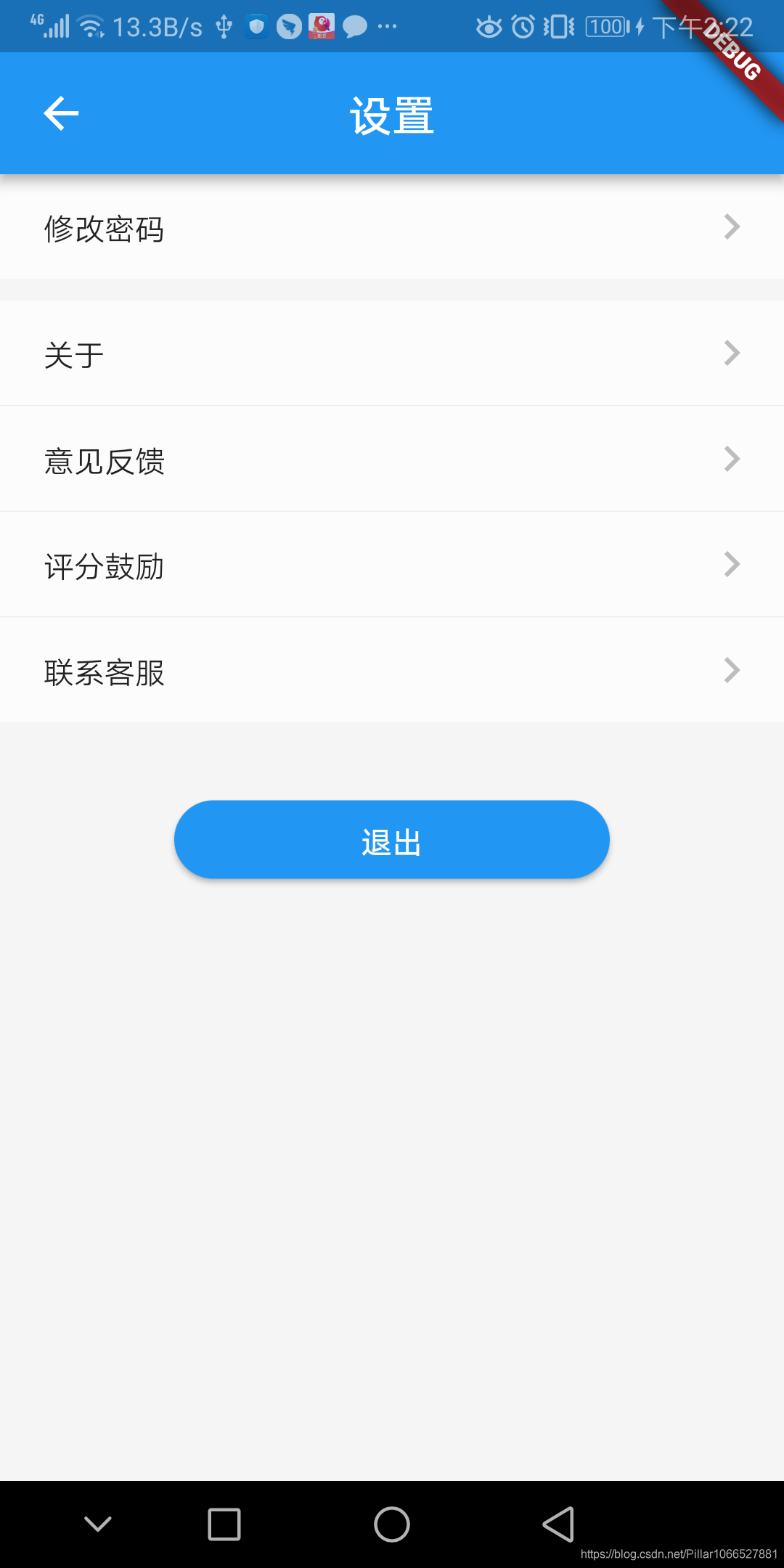
Task: Open the 关于 about page
Action: coord(392,353)
